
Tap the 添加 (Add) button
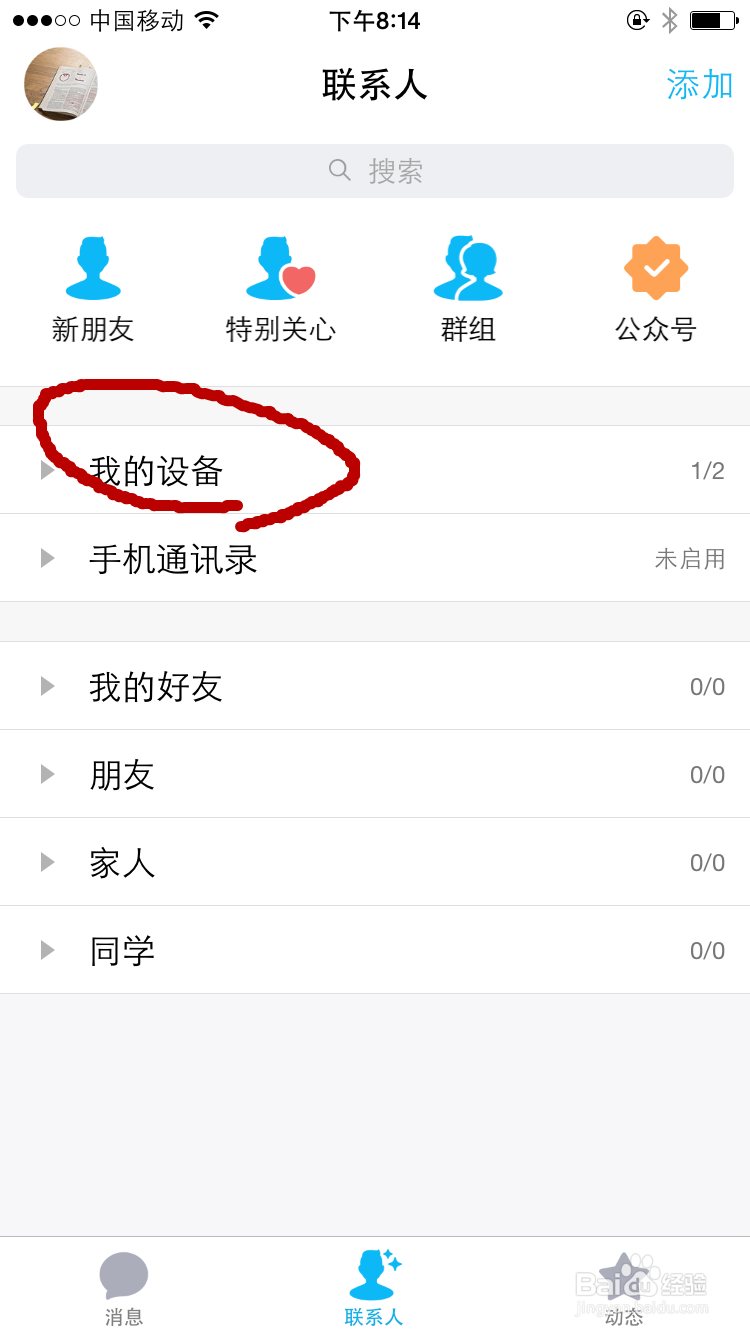coord(700,86)
